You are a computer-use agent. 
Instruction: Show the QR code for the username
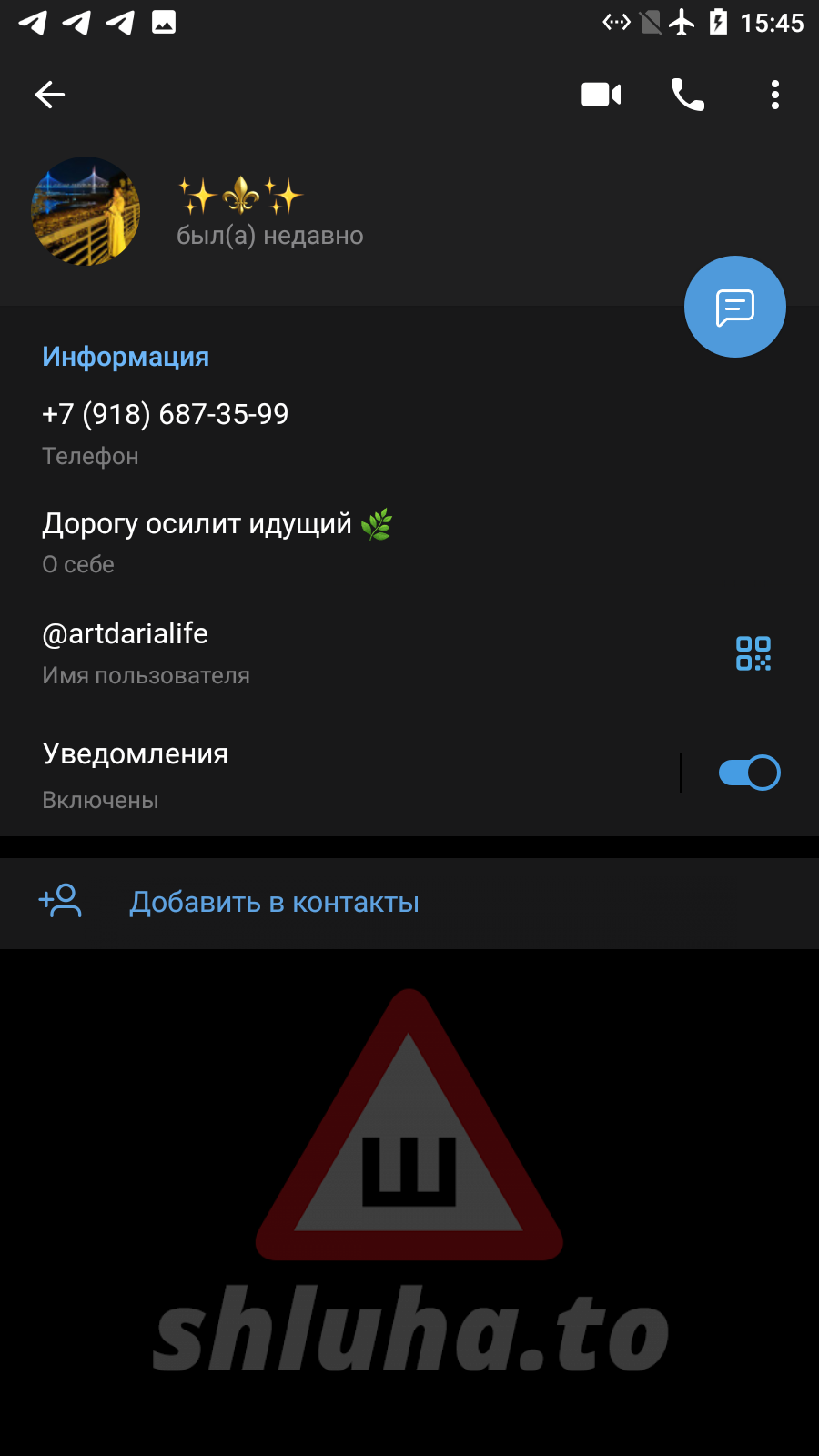pyautogui.click(x=753, y=653)
